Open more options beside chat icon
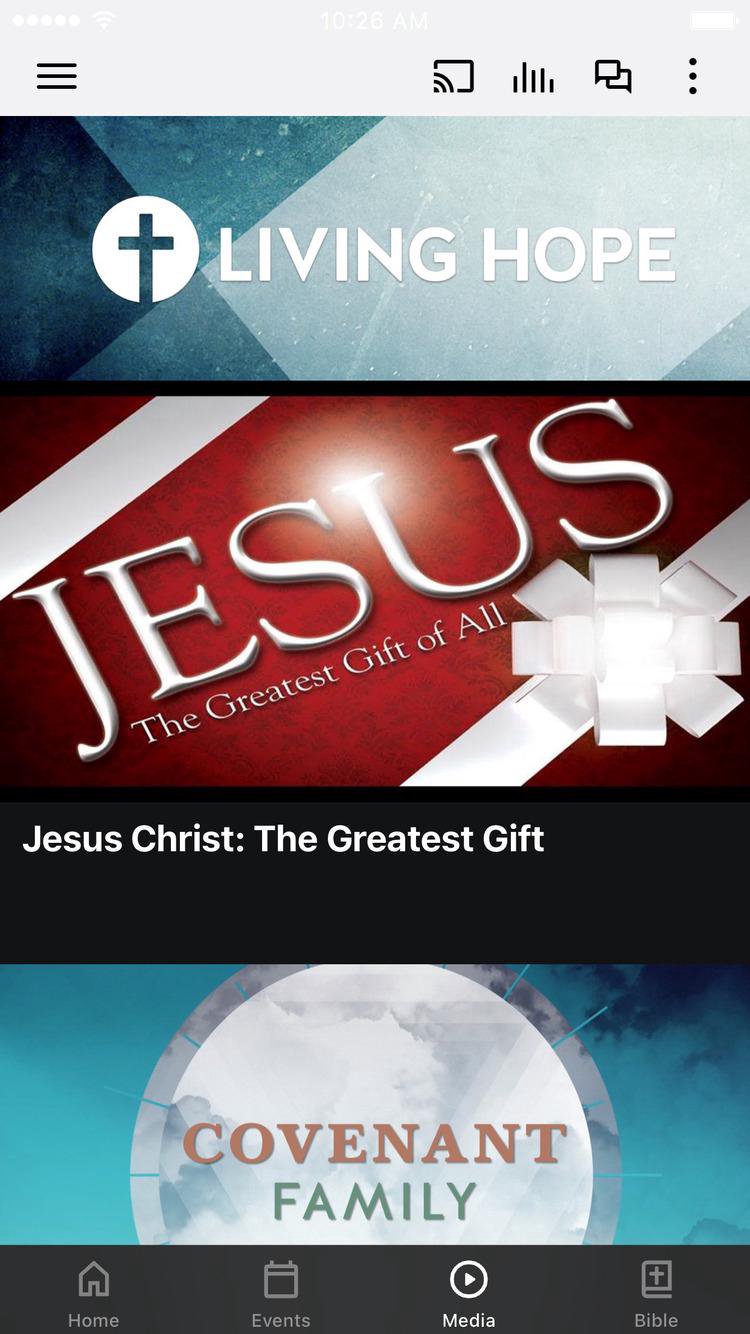The width and height of the screenshot is (750, 1334). coord(692,76)
